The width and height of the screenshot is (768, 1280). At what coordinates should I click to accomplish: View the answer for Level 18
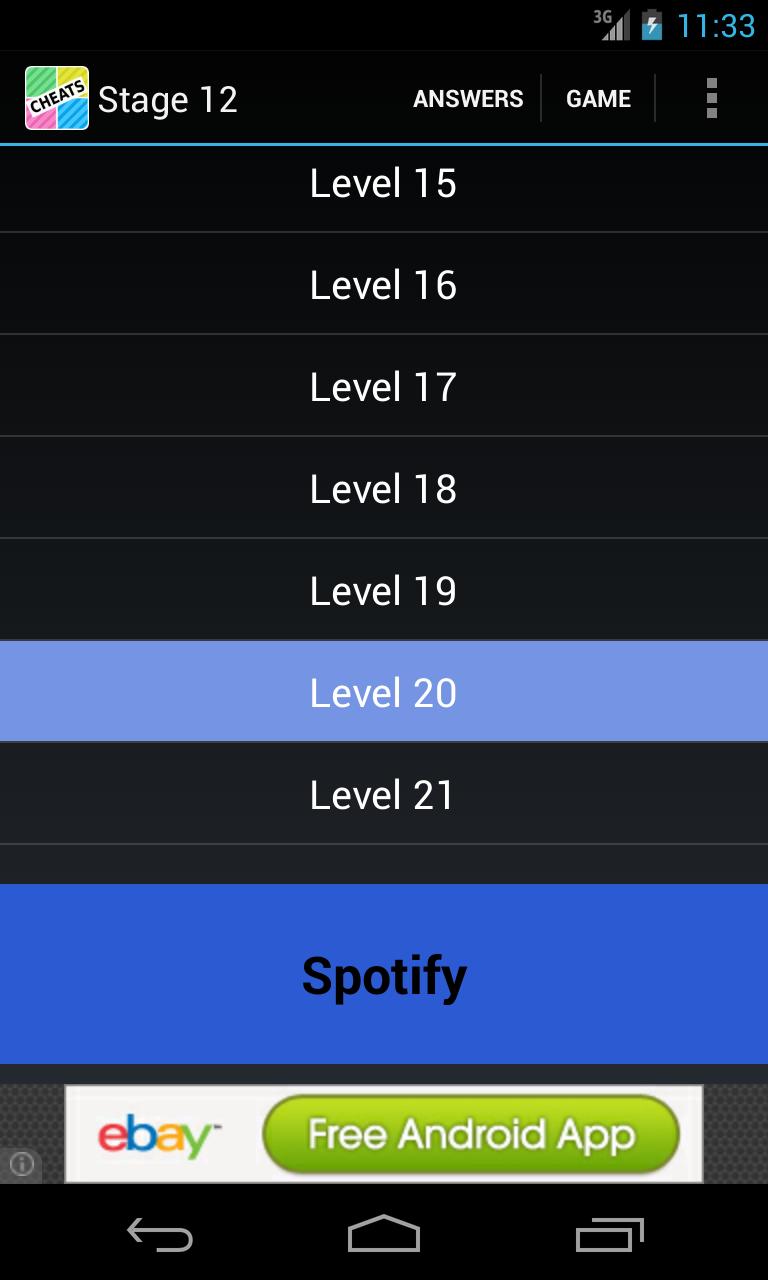coord(384,489)
